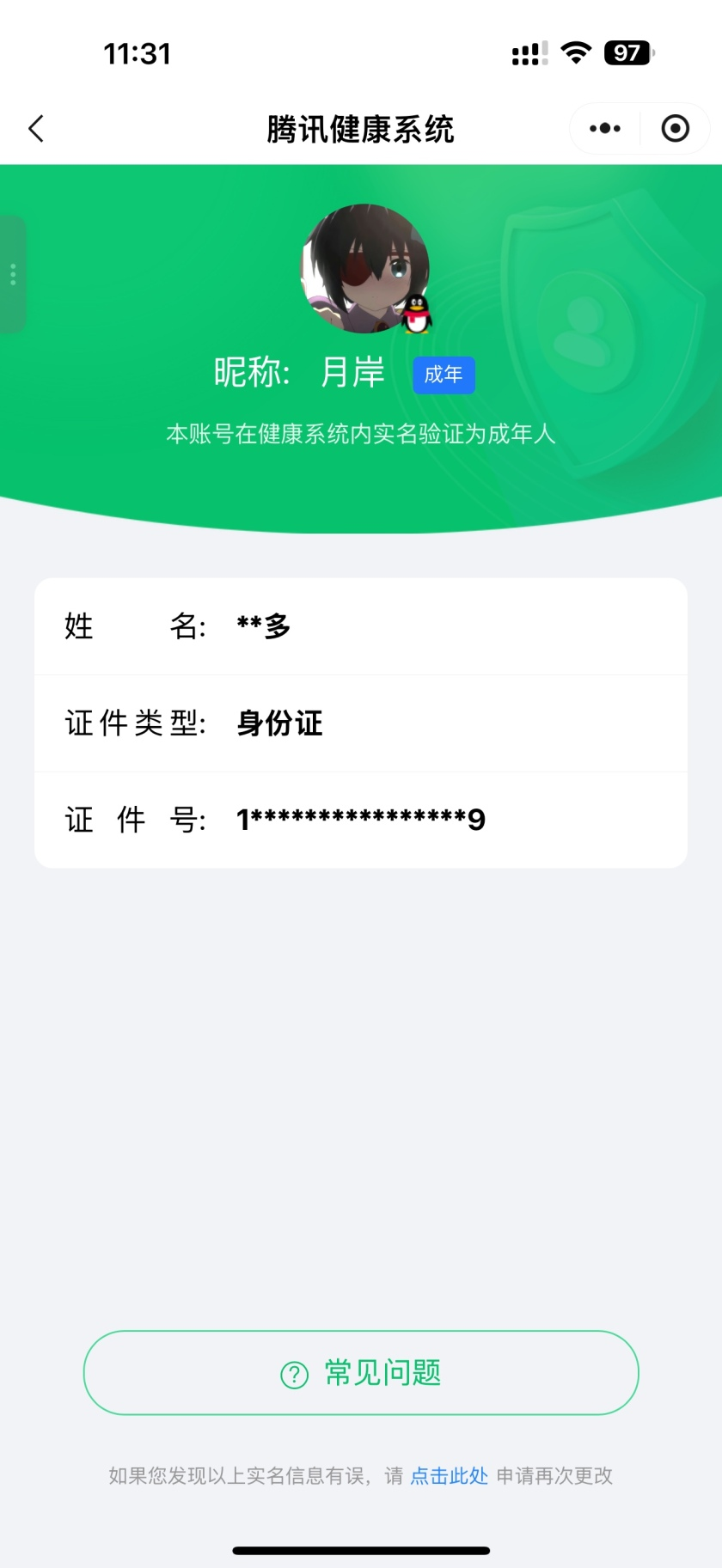Select the 腾讯健康系统 title bar
Viewport: 722px width, 1568px height.
click(361, 129)
